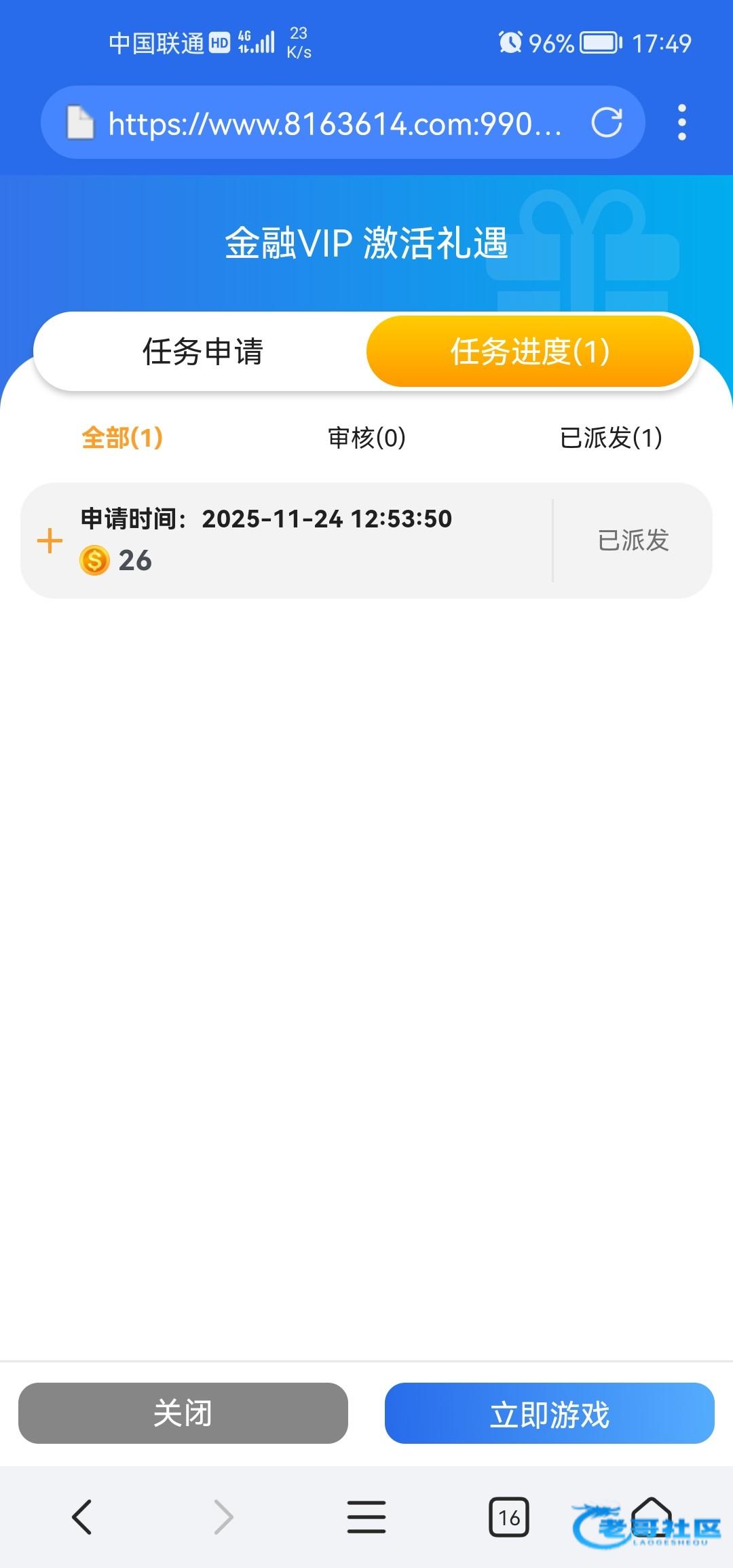The height and width of the screenshot is (1568, 733).
Task: Switch to the 任务申请 tab
Action: tap(202, 352)
